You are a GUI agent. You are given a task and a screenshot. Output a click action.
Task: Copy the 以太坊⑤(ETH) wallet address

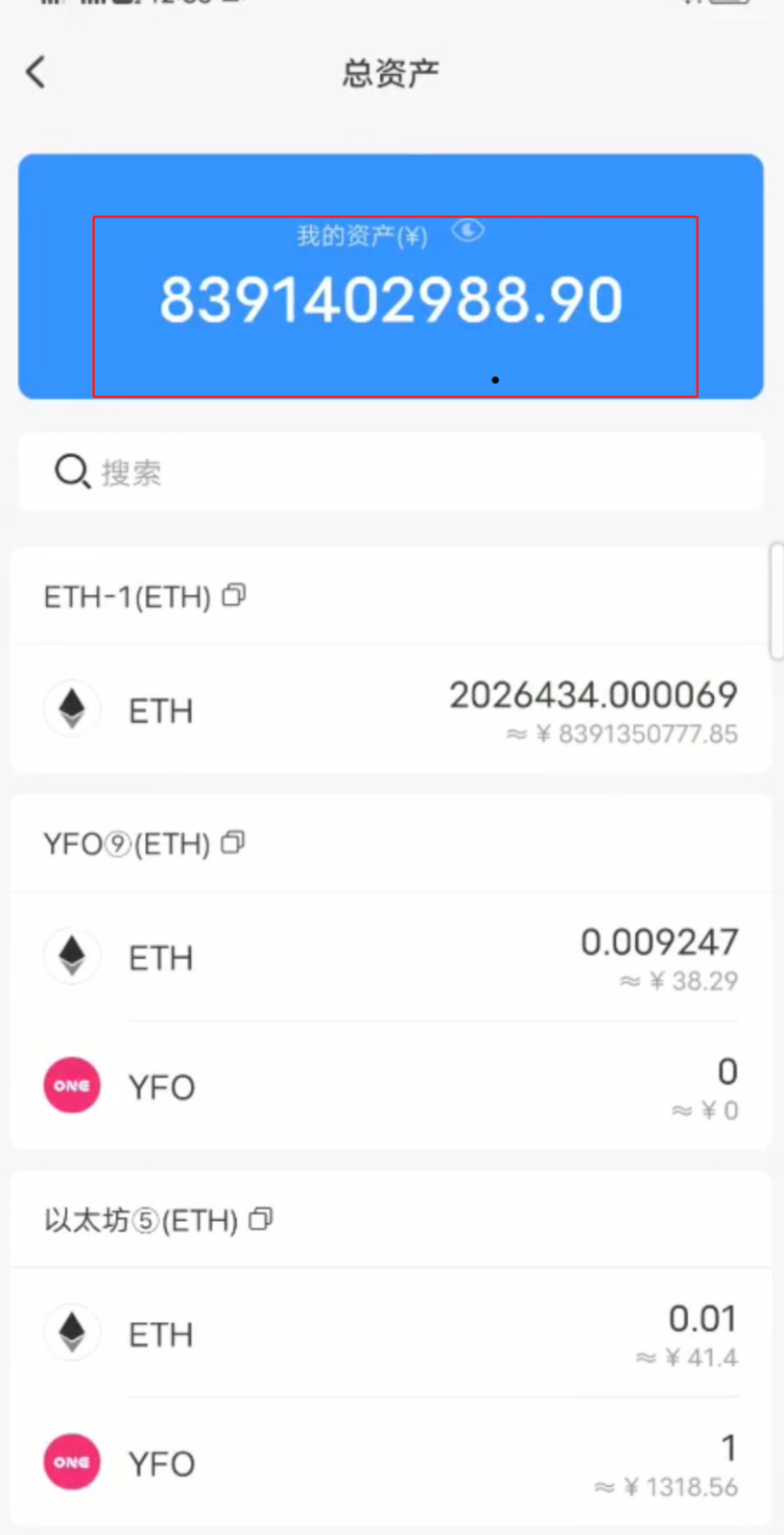coord(260,1219)
